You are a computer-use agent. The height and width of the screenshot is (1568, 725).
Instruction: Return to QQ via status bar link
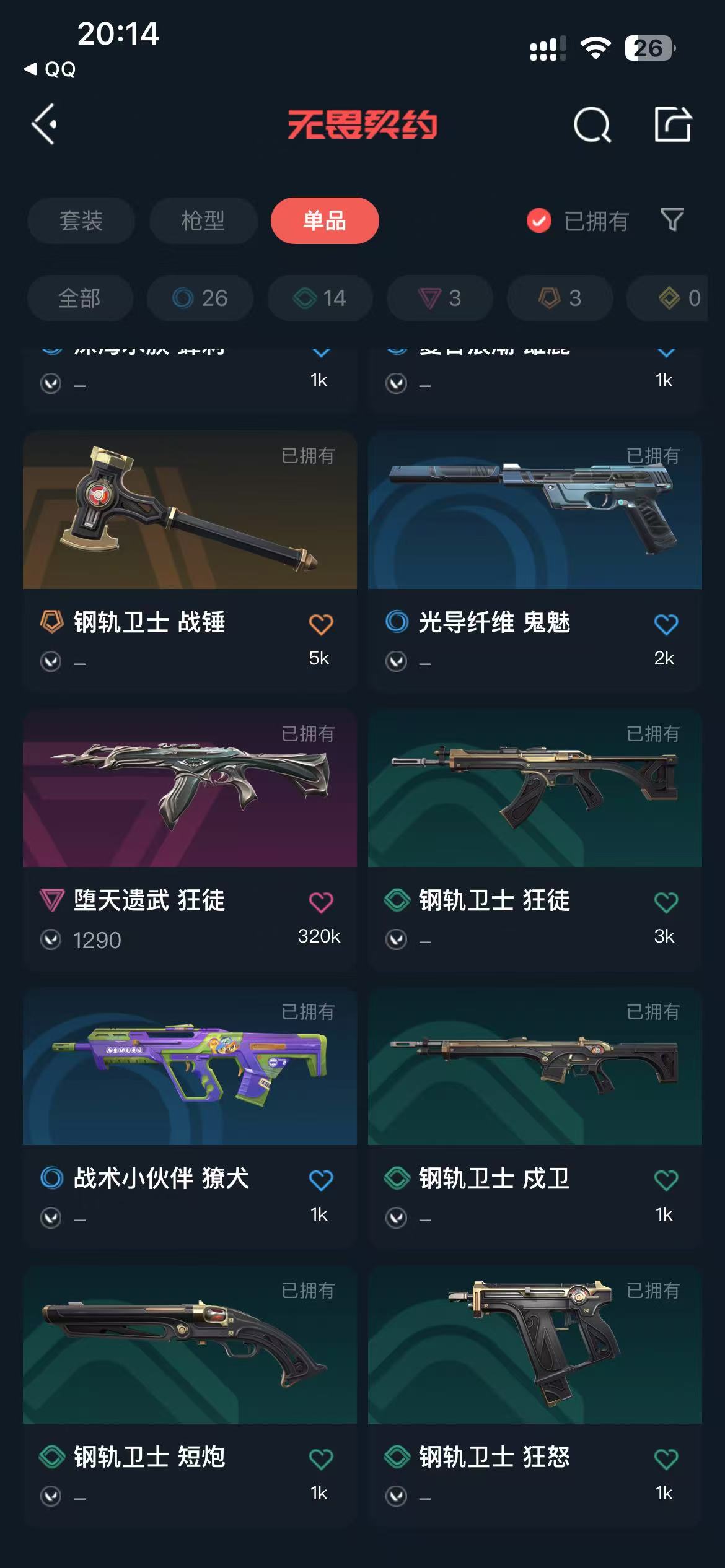click(x=50, y=69)
